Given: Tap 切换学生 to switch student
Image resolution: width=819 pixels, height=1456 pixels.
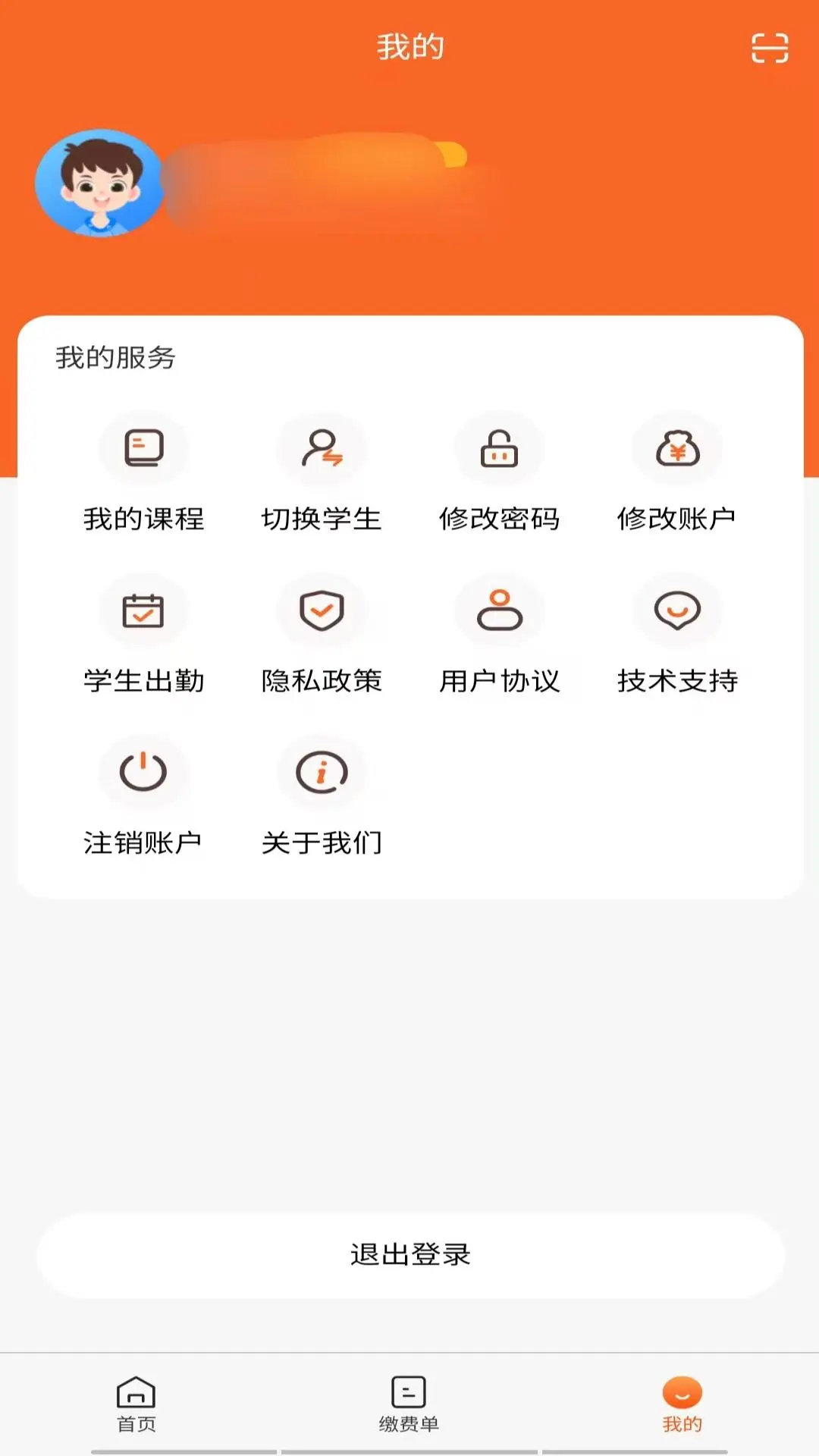Looking at the screenshot, I should [x=322, y=474].
